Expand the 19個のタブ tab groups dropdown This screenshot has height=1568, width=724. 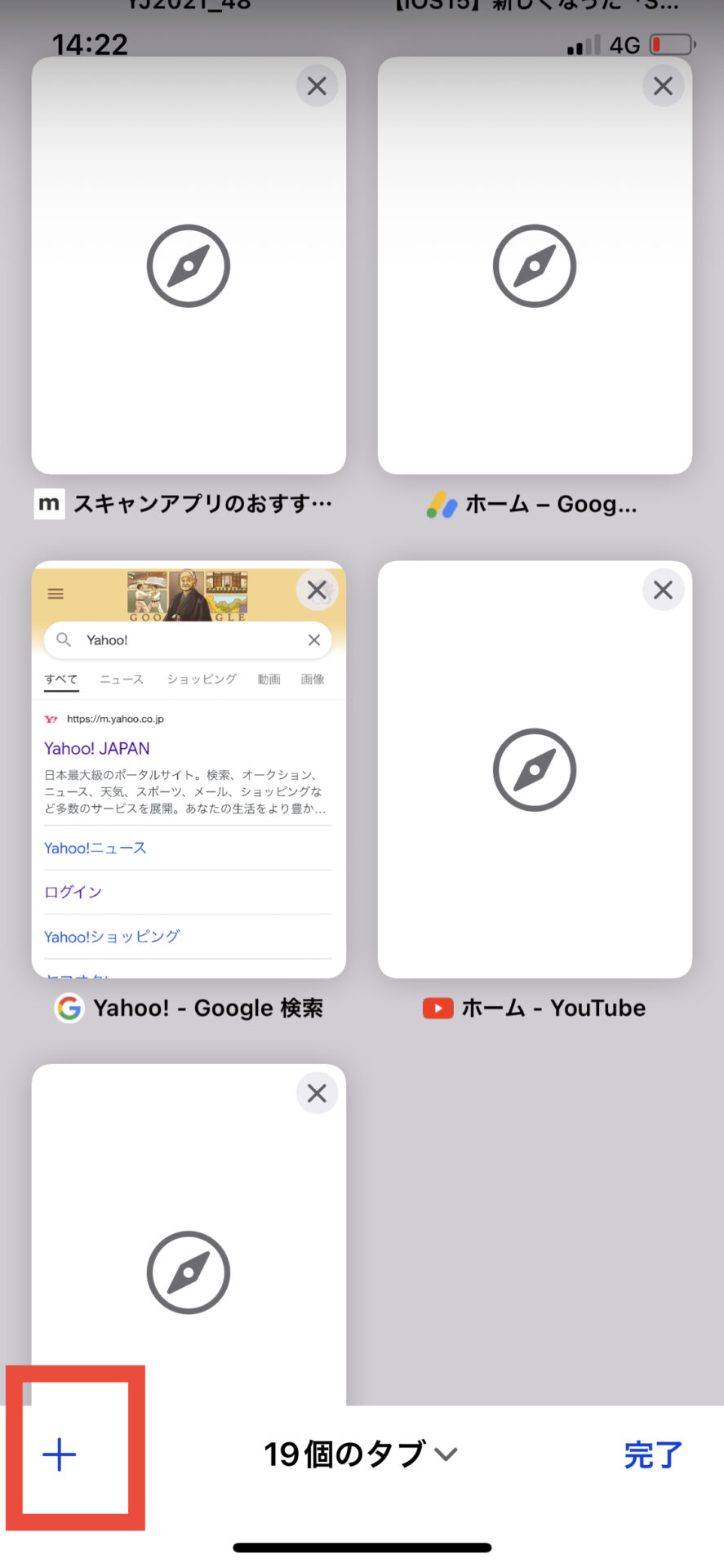click(361, 1454)
